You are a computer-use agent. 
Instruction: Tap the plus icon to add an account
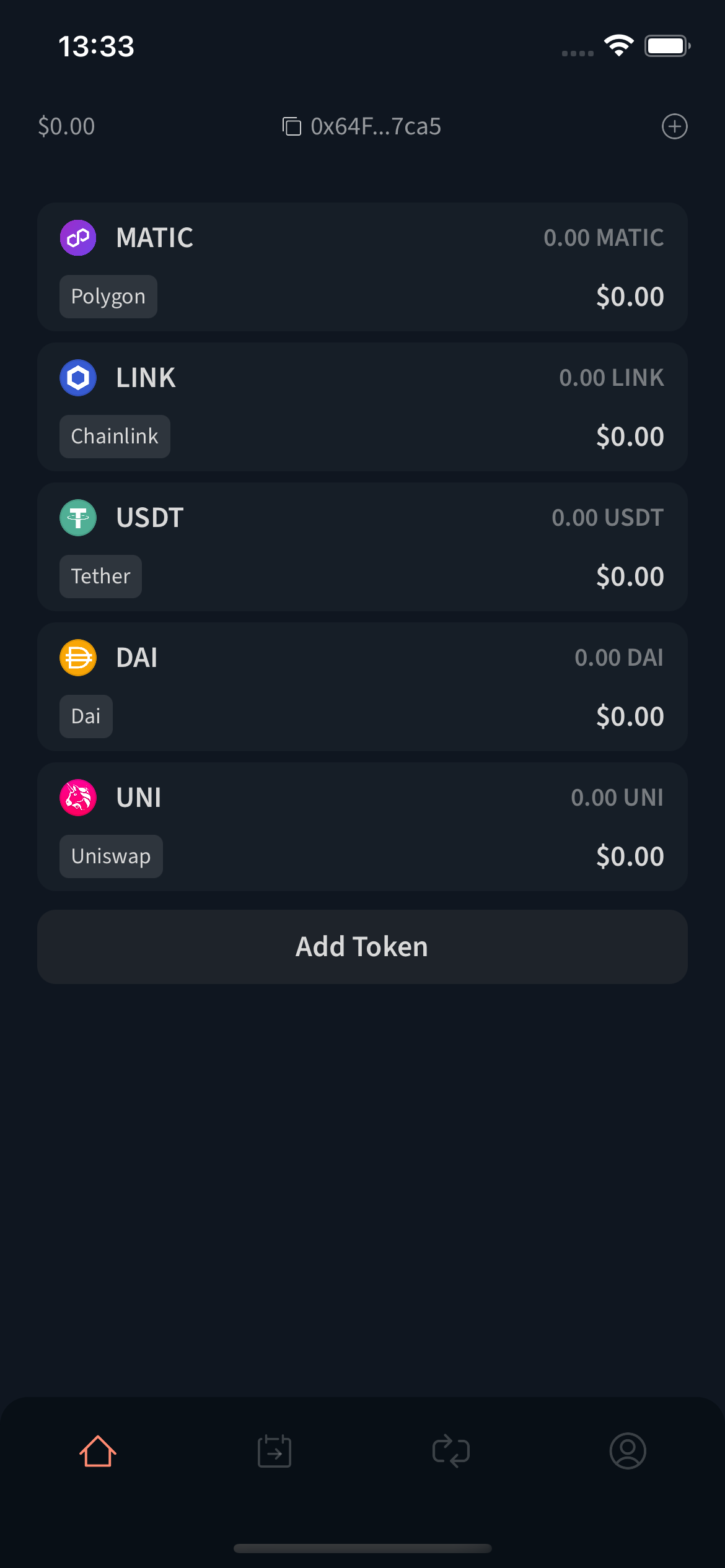(x=675, y=126)
